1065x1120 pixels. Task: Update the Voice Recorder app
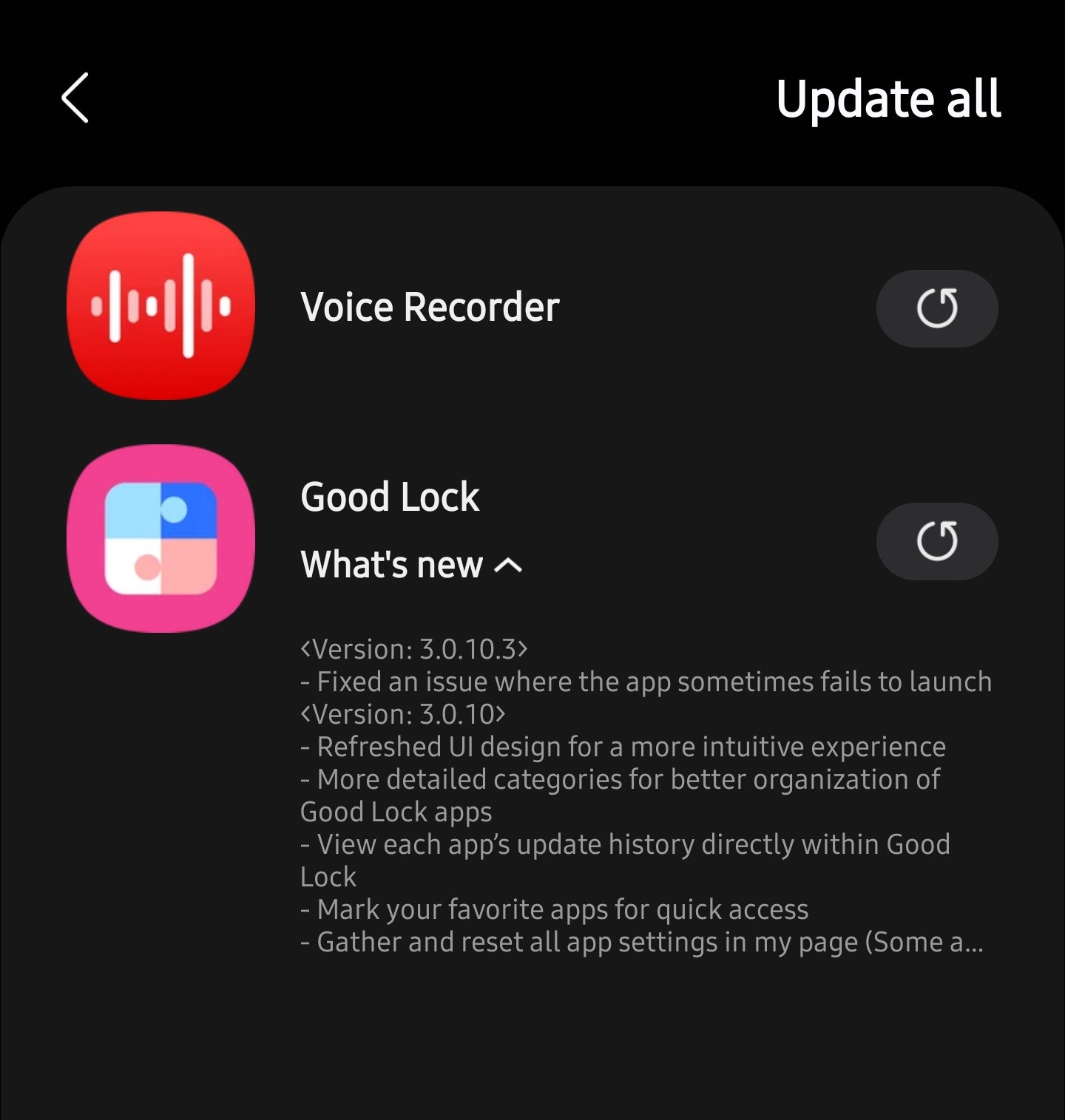point(936,308)
